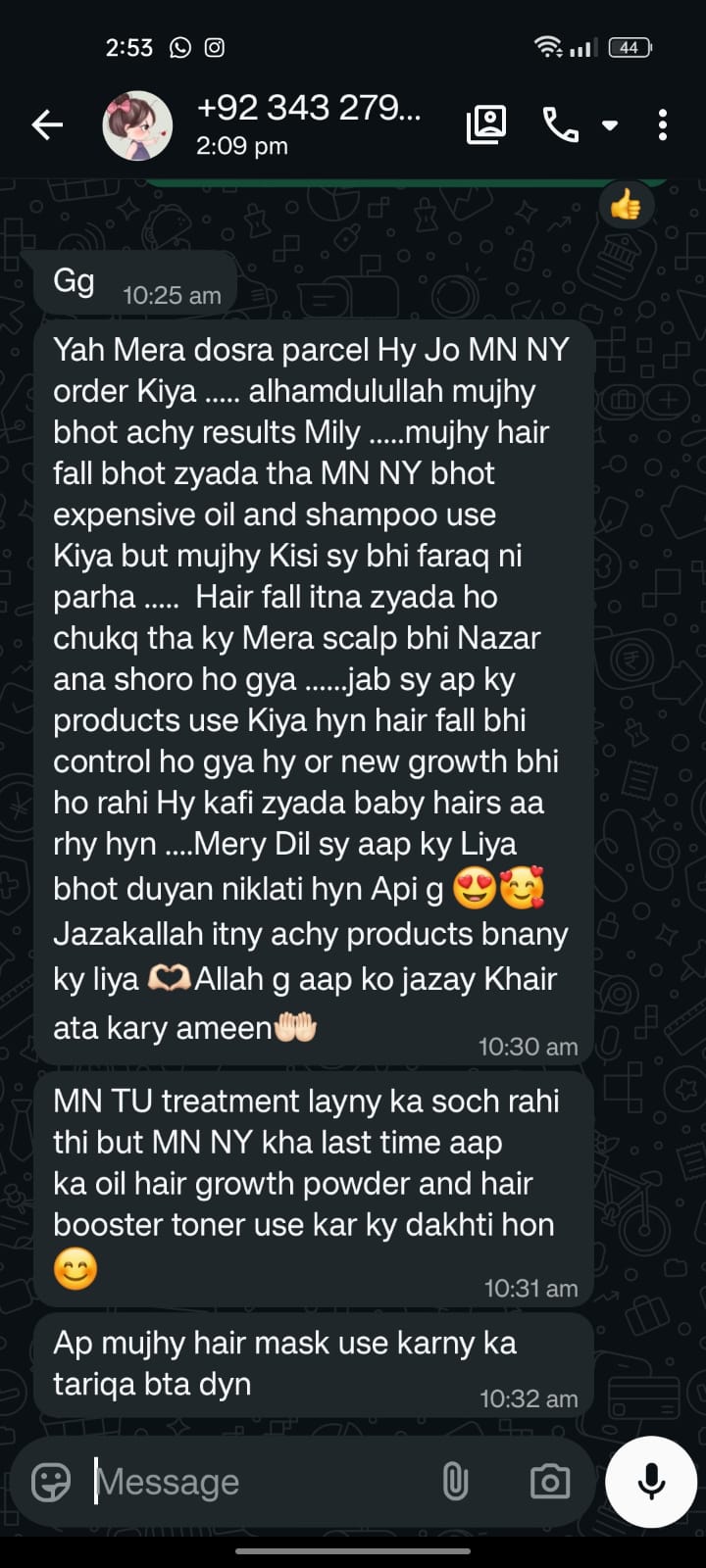Expand the call options dropdown arrow
This screenshot has height=1568, width=706.
click(x=610, y=125)
